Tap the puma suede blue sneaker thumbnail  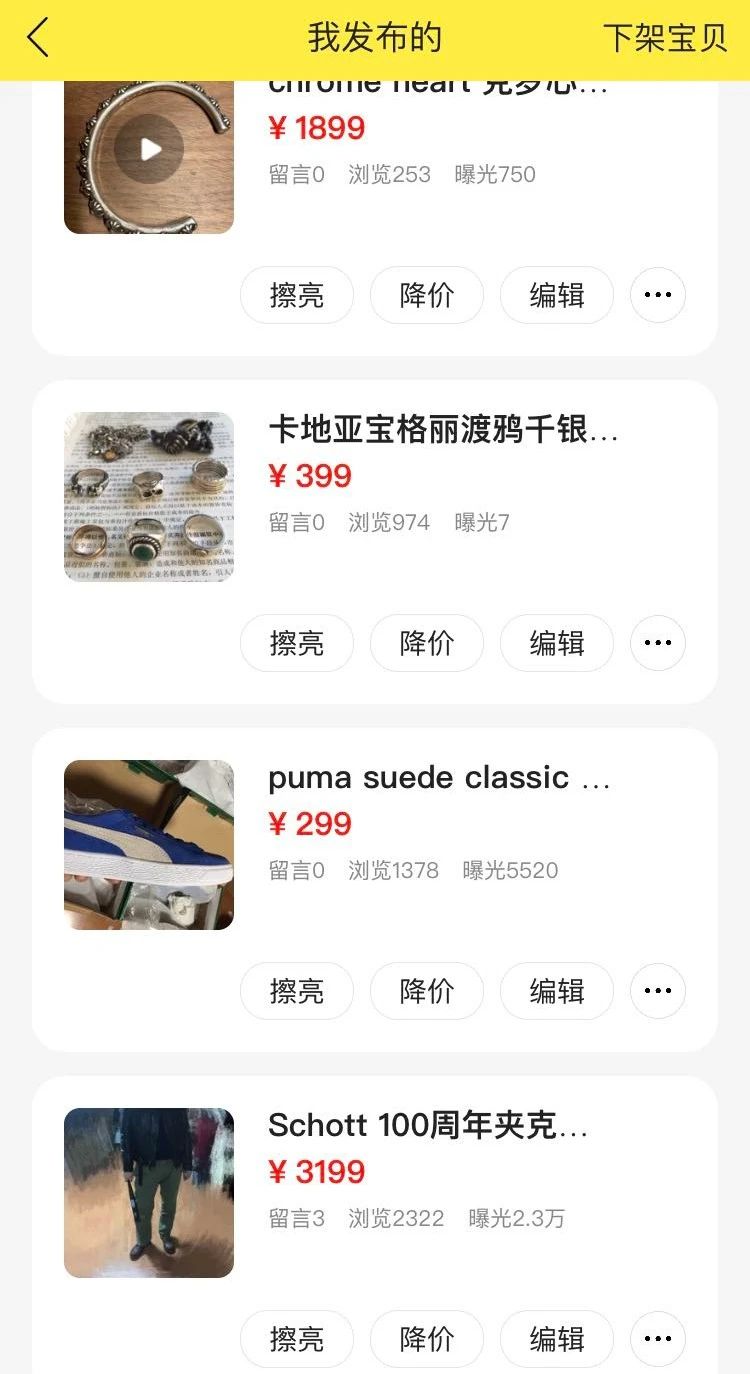click(148, 845)
